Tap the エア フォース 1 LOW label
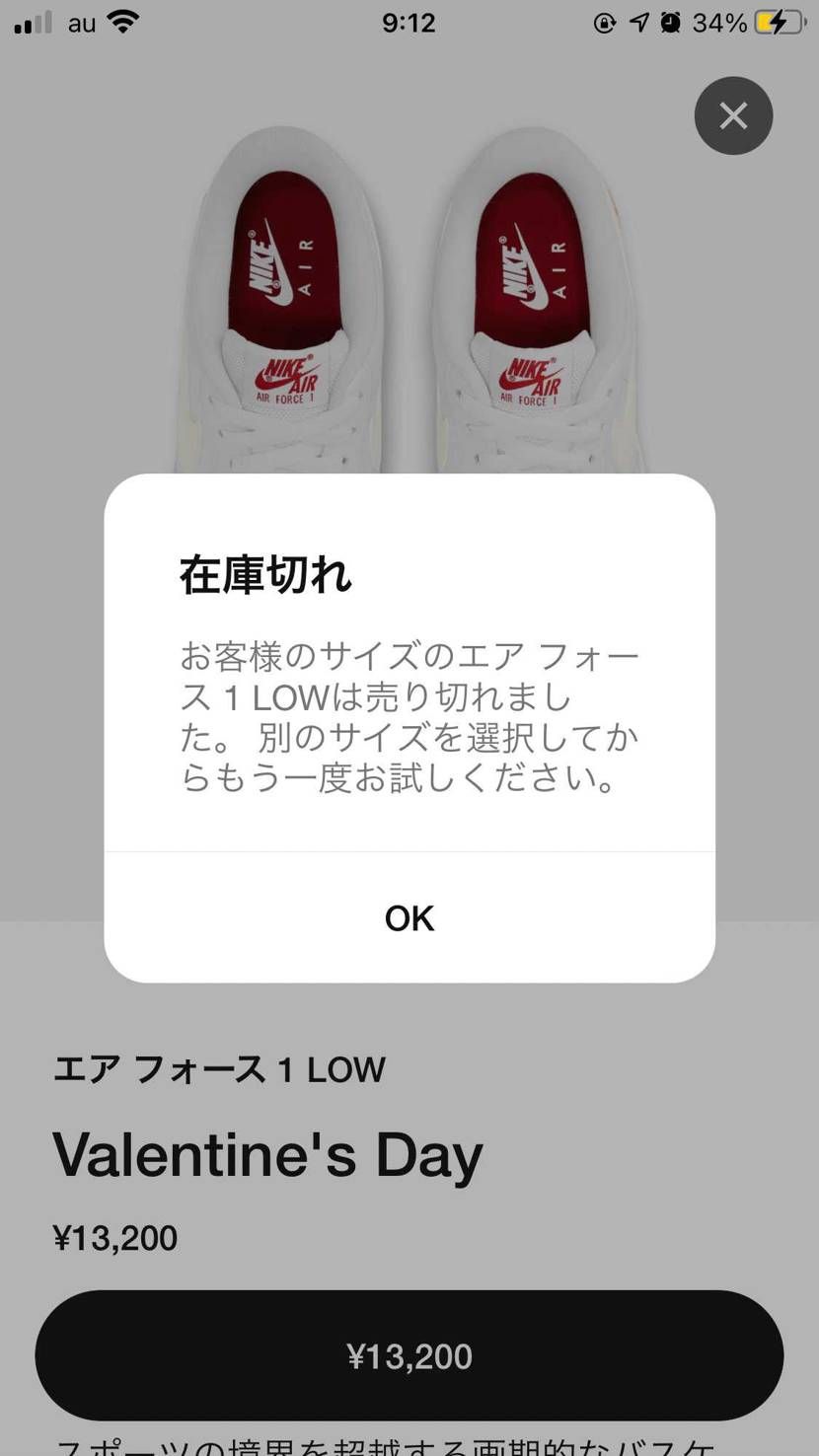 pos(217,1068)
